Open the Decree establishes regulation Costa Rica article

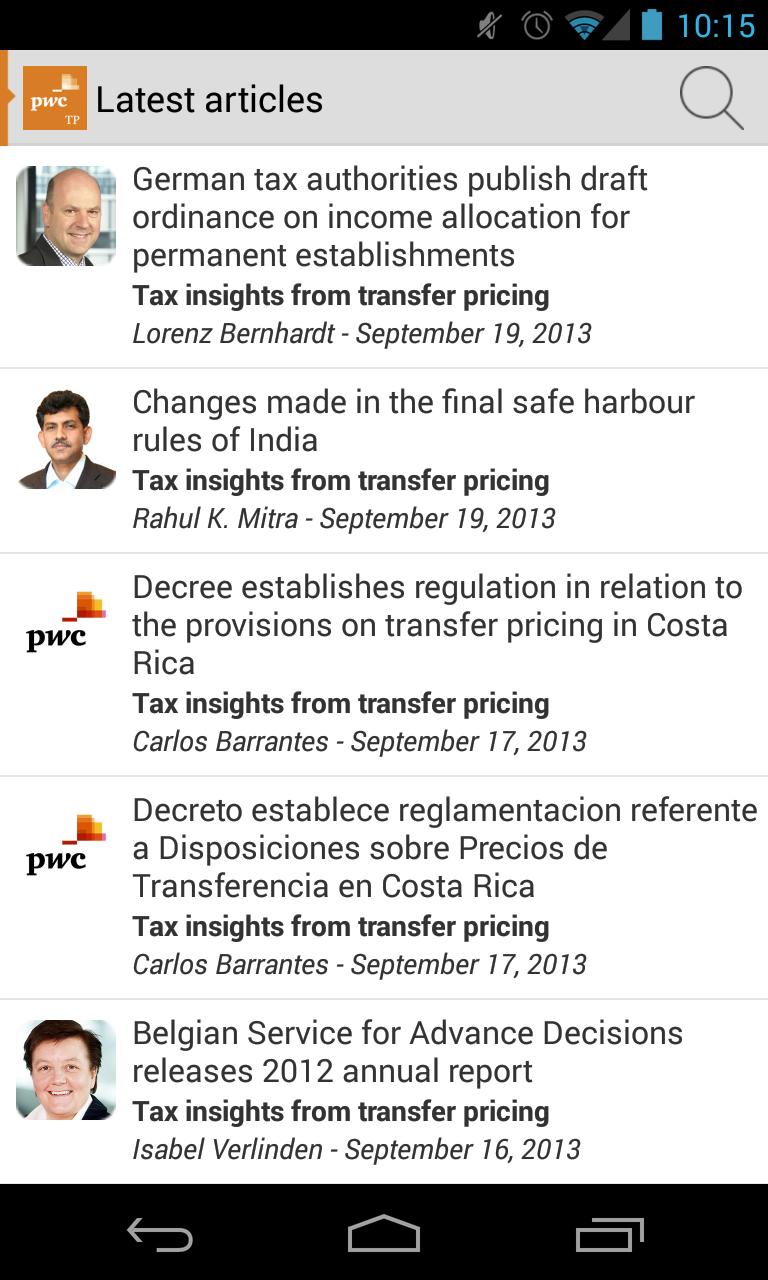coord(437,625)
